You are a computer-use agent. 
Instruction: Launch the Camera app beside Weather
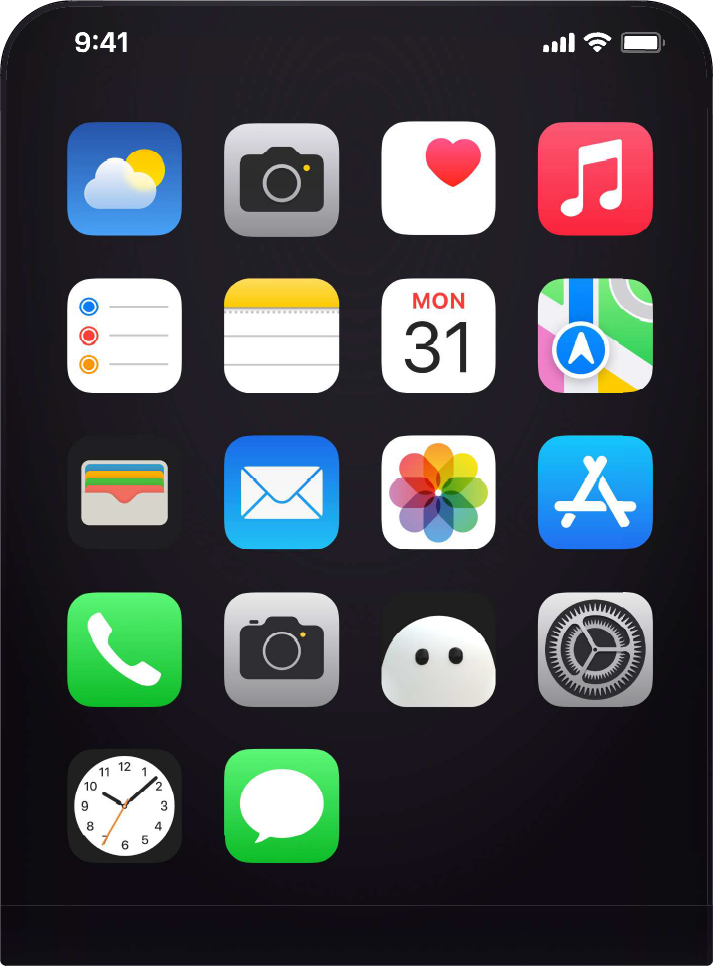pos(281,179)
